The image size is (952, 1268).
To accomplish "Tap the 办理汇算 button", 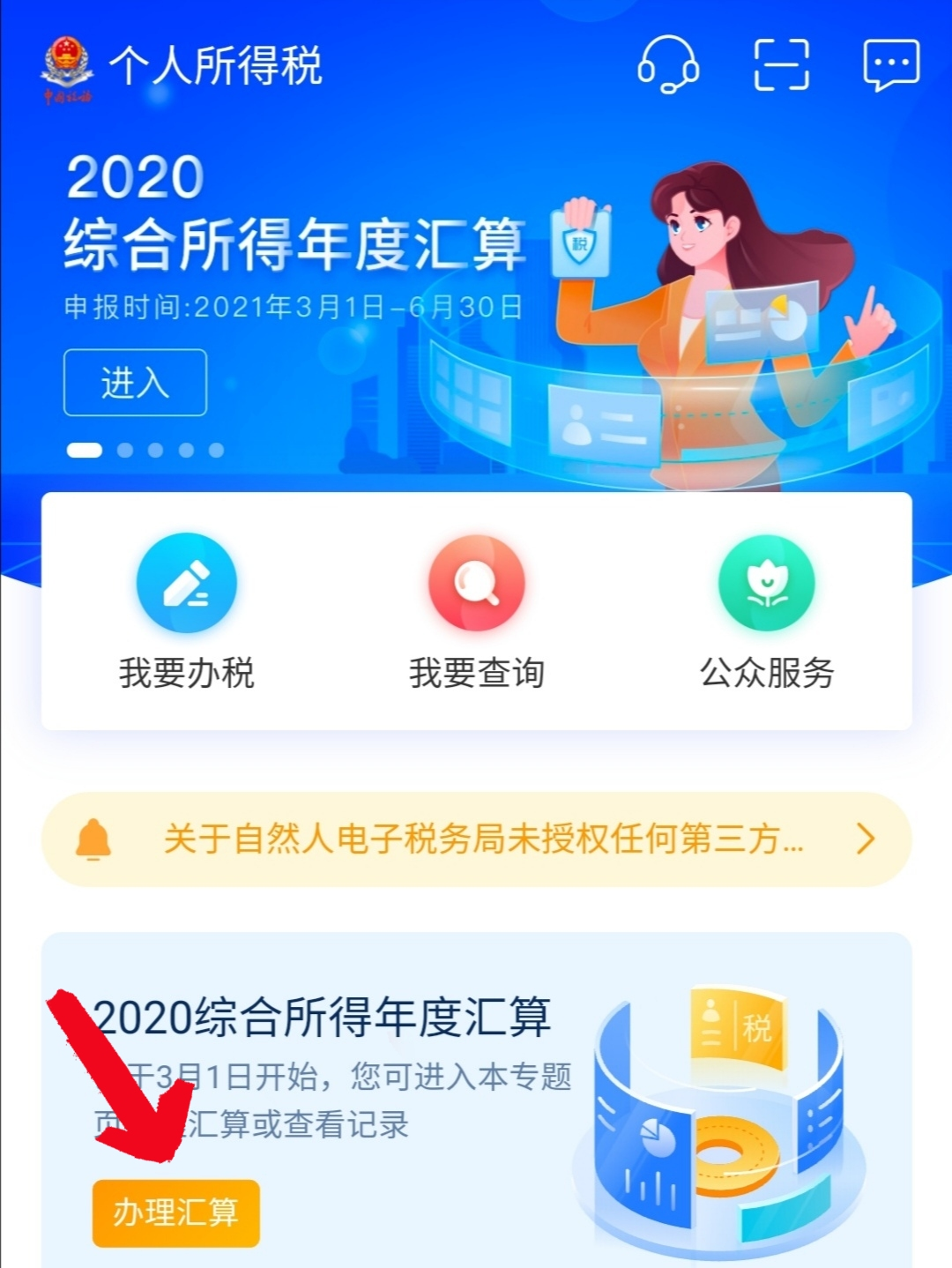I will 175,1212.
